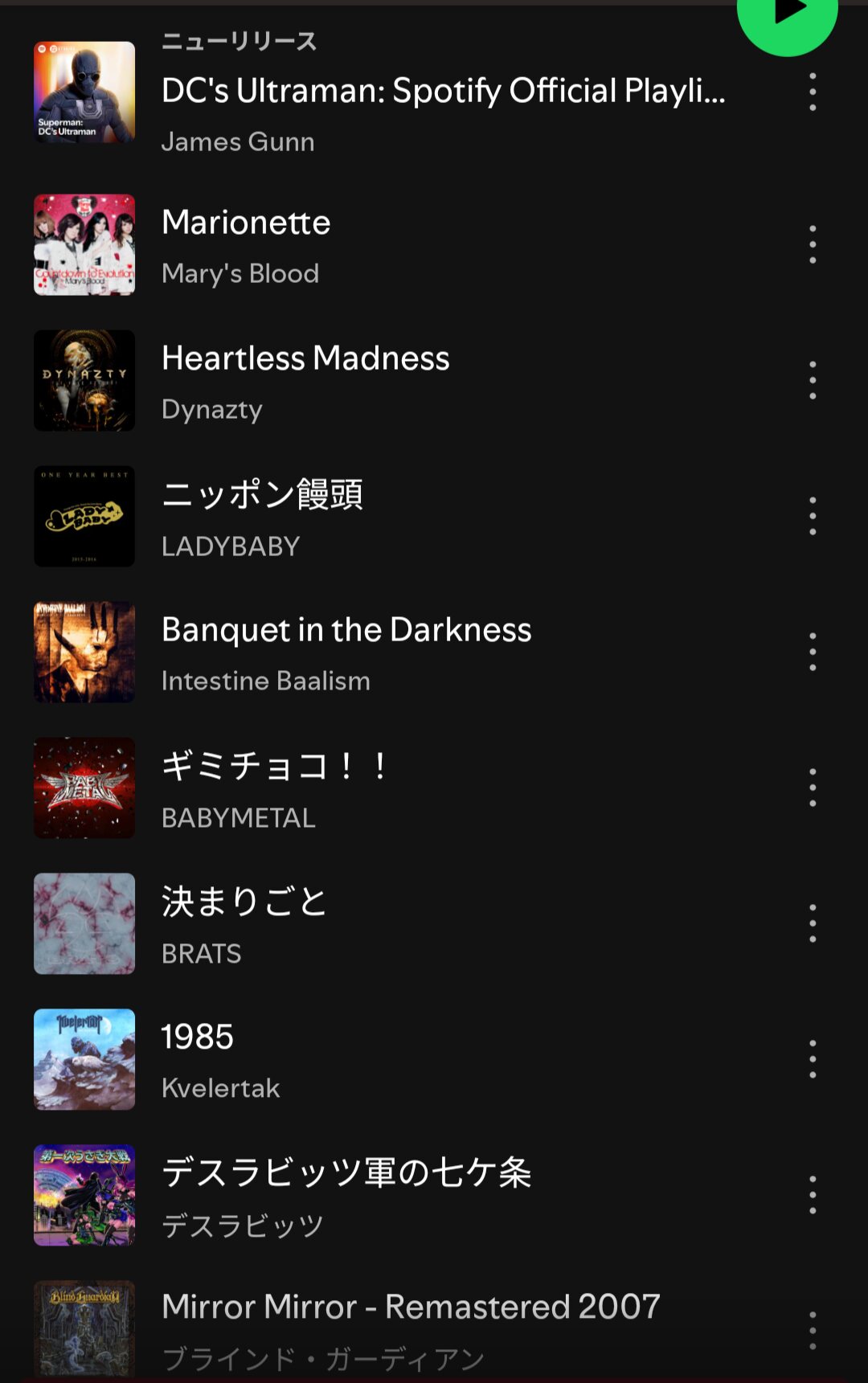Open DC's Ultraman Spotify Official Playlist row
This screenshot has width=868, height=1383.
[x=442, y=92]
